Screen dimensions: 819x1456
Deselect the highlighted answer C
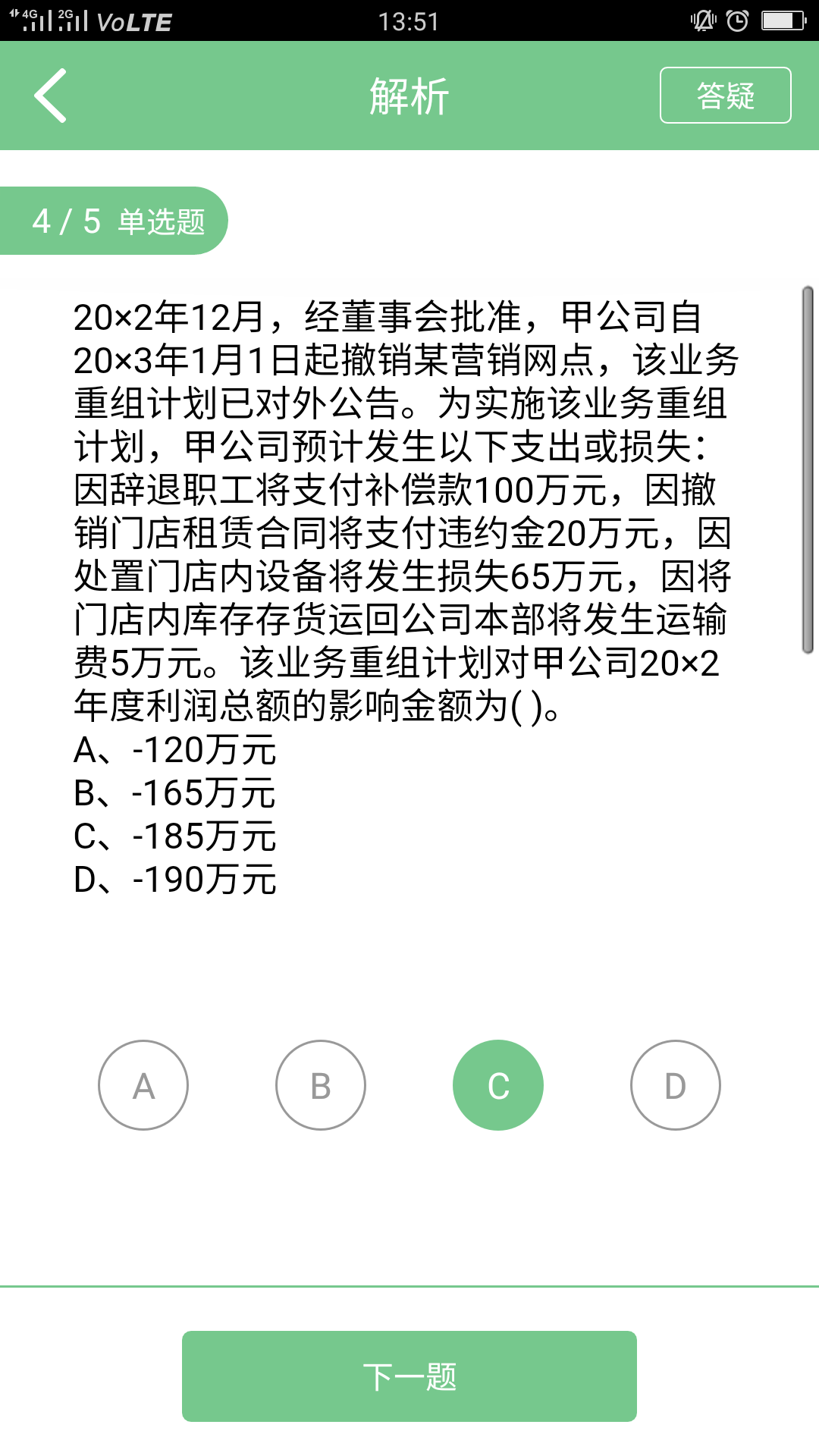[498, 1084]
